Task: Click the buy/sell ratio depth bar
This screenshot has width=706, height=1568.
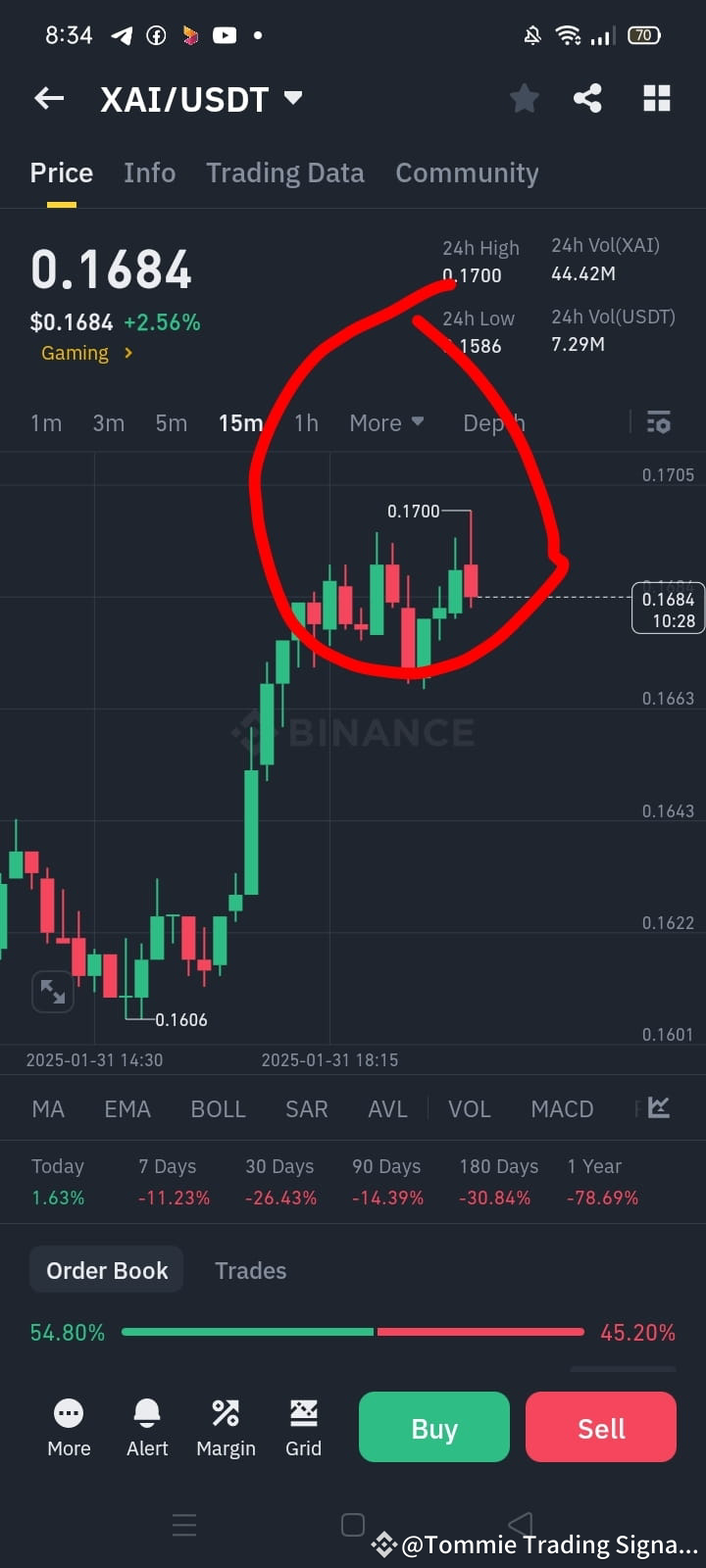Action: point(353,1332)
